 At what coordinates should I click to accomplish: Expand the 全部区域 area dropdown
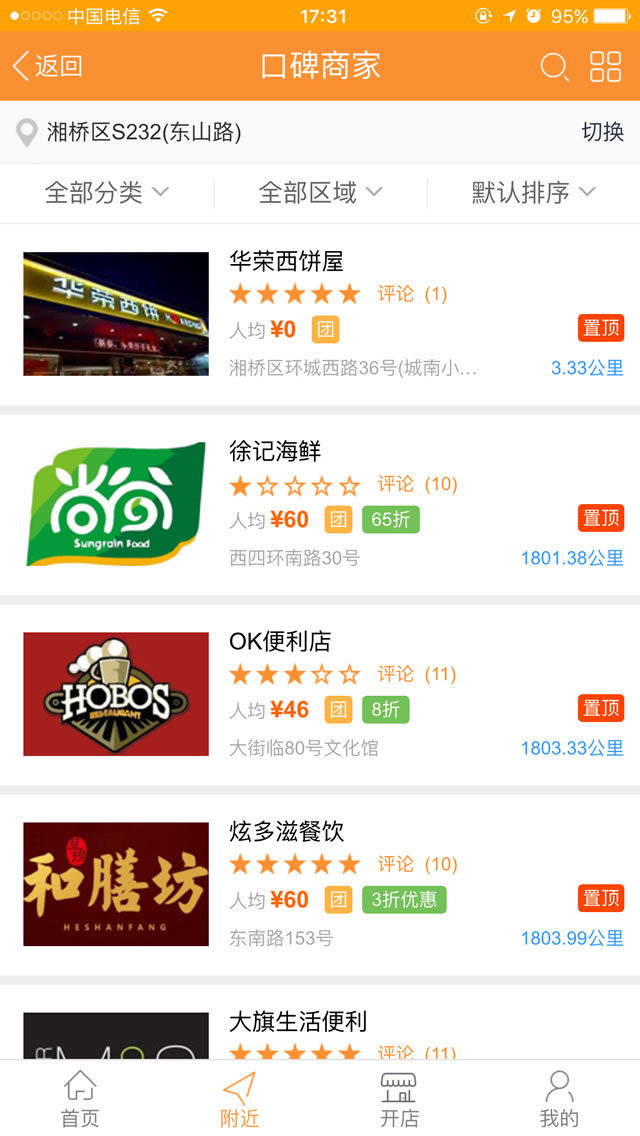pos(320,193)
